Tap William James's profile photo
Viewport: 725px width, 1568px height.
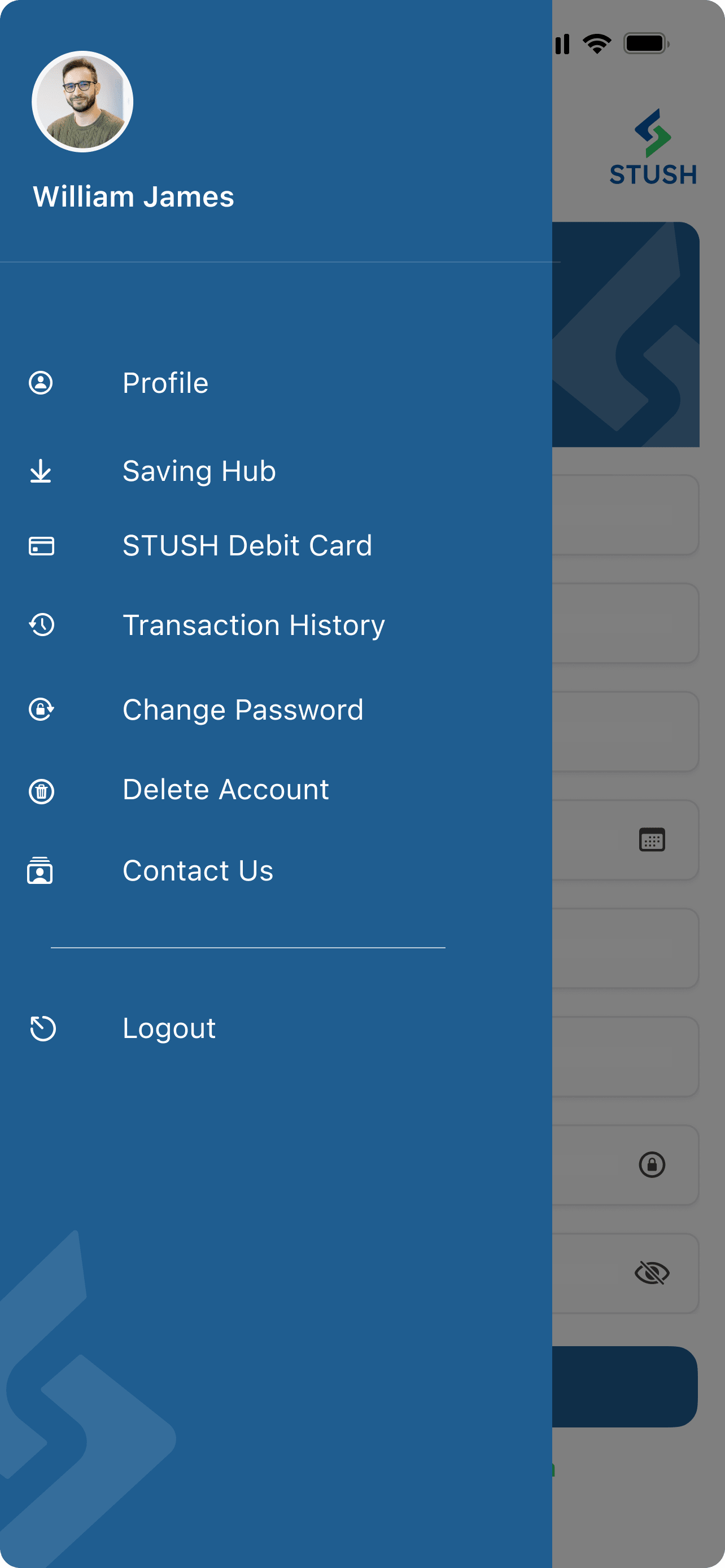point(82,102)
